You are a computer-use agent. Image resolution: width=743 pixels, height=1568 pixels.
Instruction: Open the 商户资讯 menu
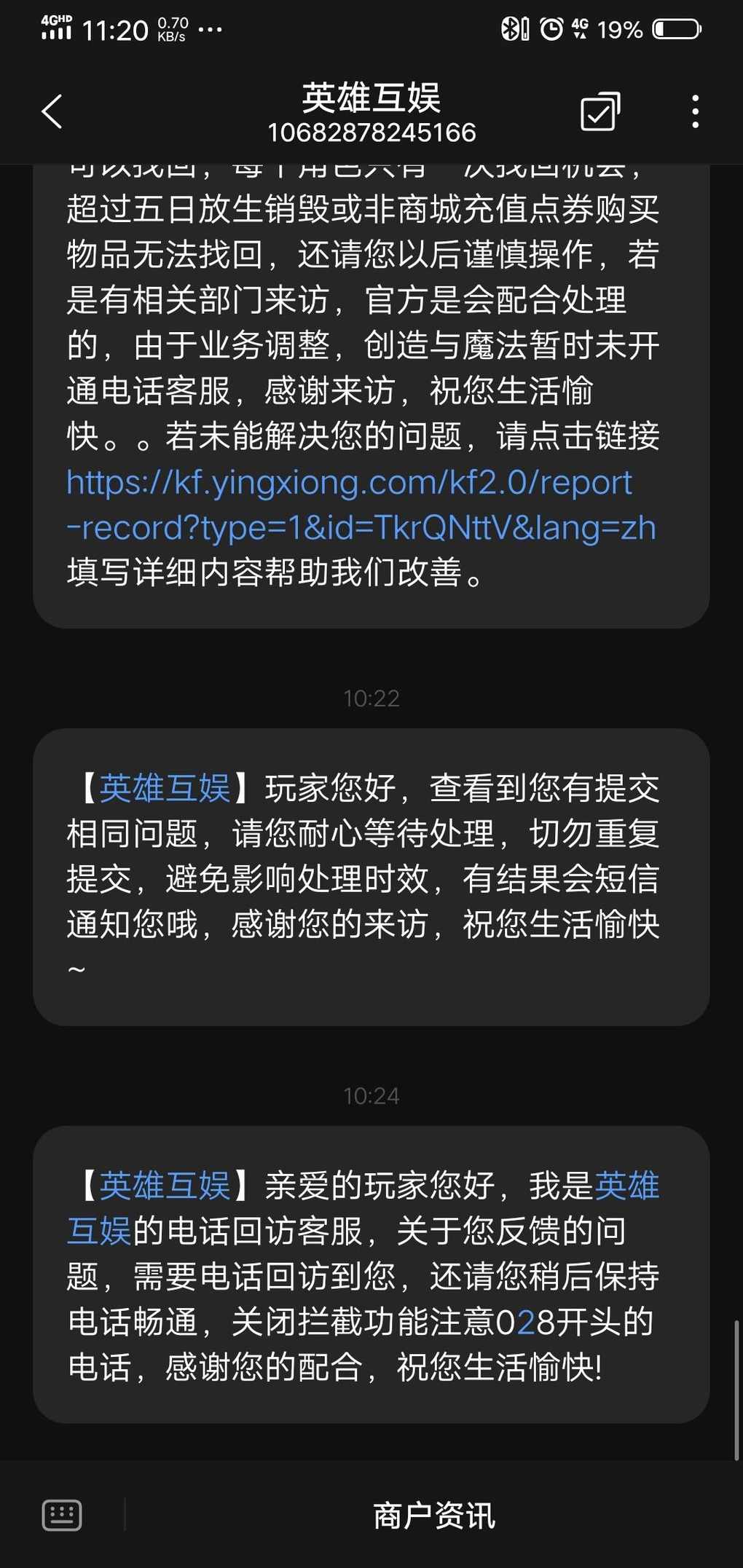(434, 1516)
